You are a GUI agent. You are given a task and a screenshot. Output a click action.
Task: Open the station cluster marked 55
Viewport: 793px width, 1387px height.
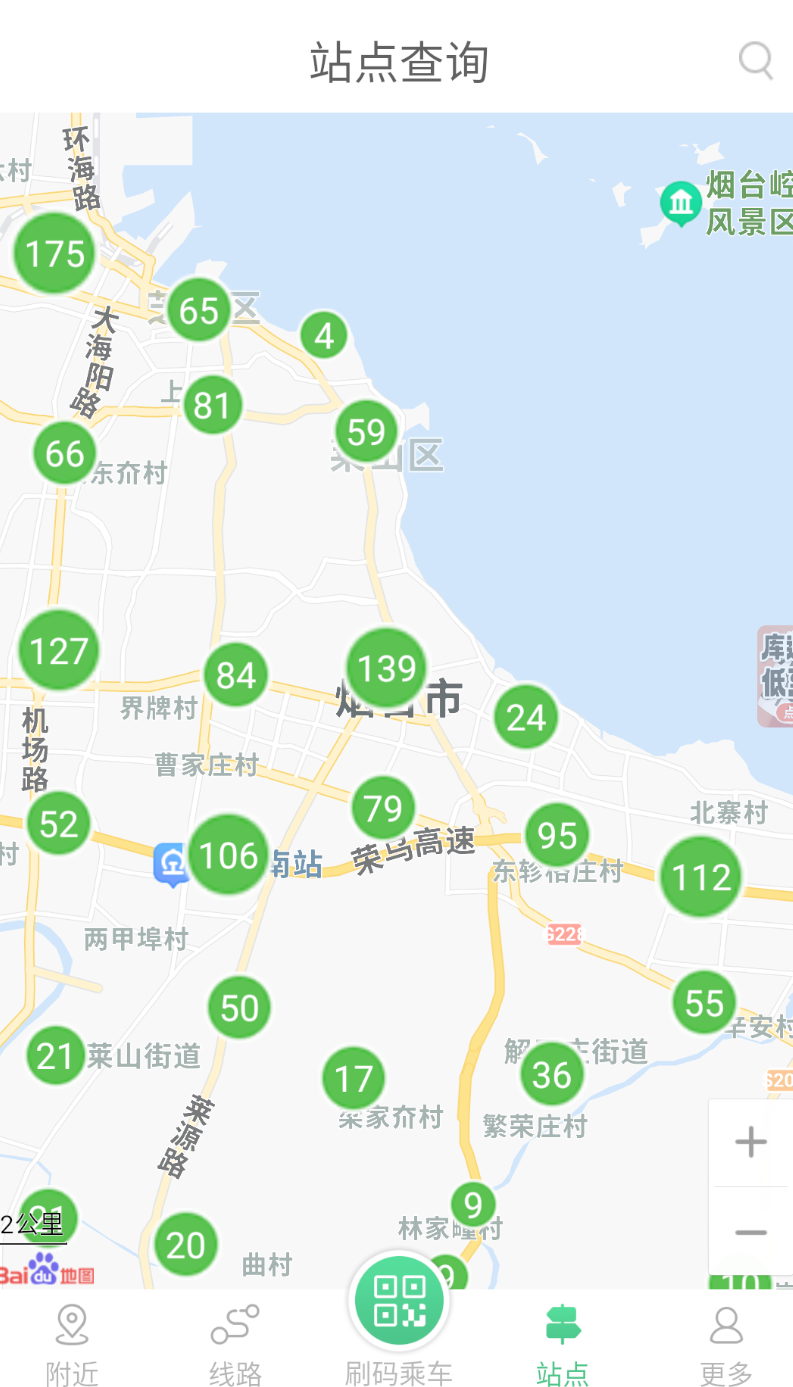pyautogui.click(x=704, y=1002)
